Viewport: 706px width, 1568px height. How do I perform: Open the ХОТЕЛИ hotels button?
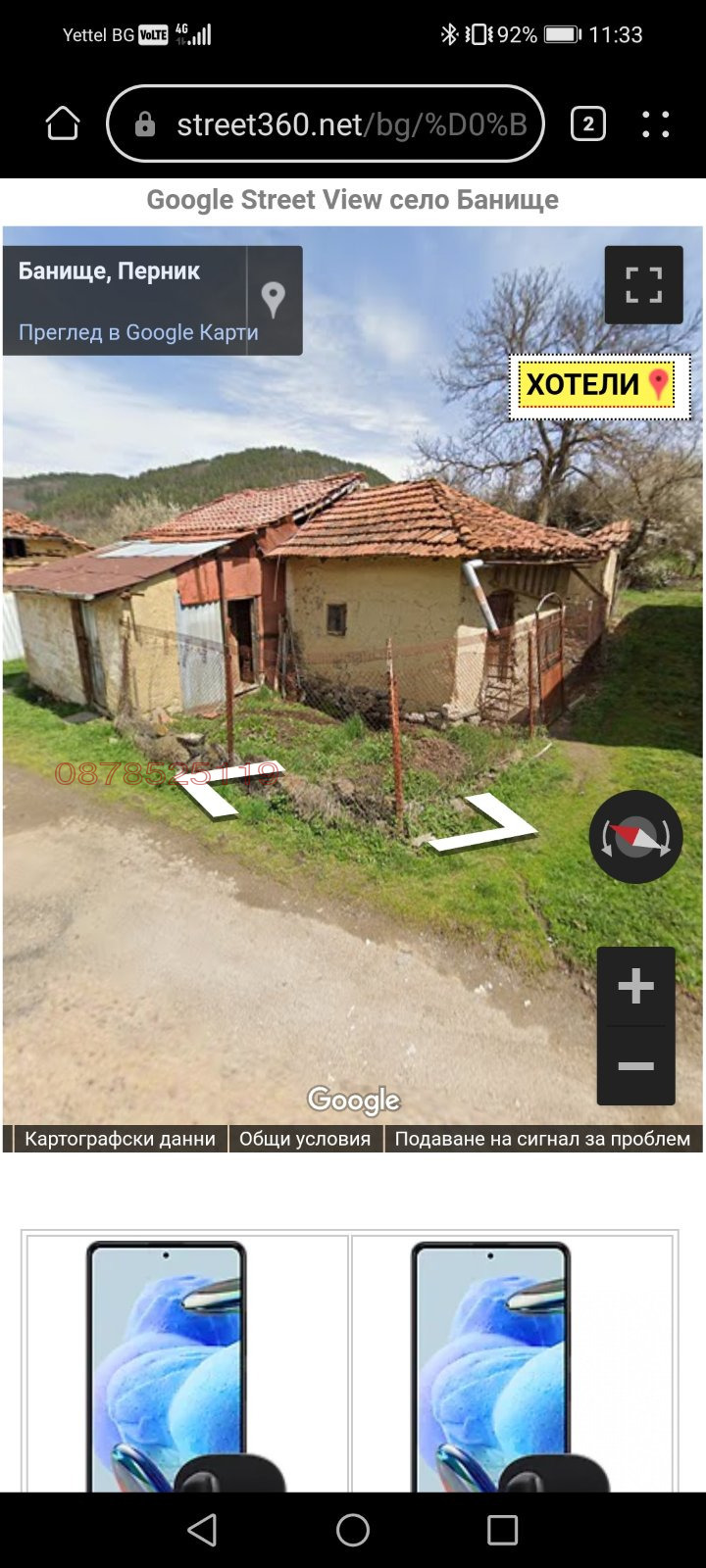click(x=598, y=384)
